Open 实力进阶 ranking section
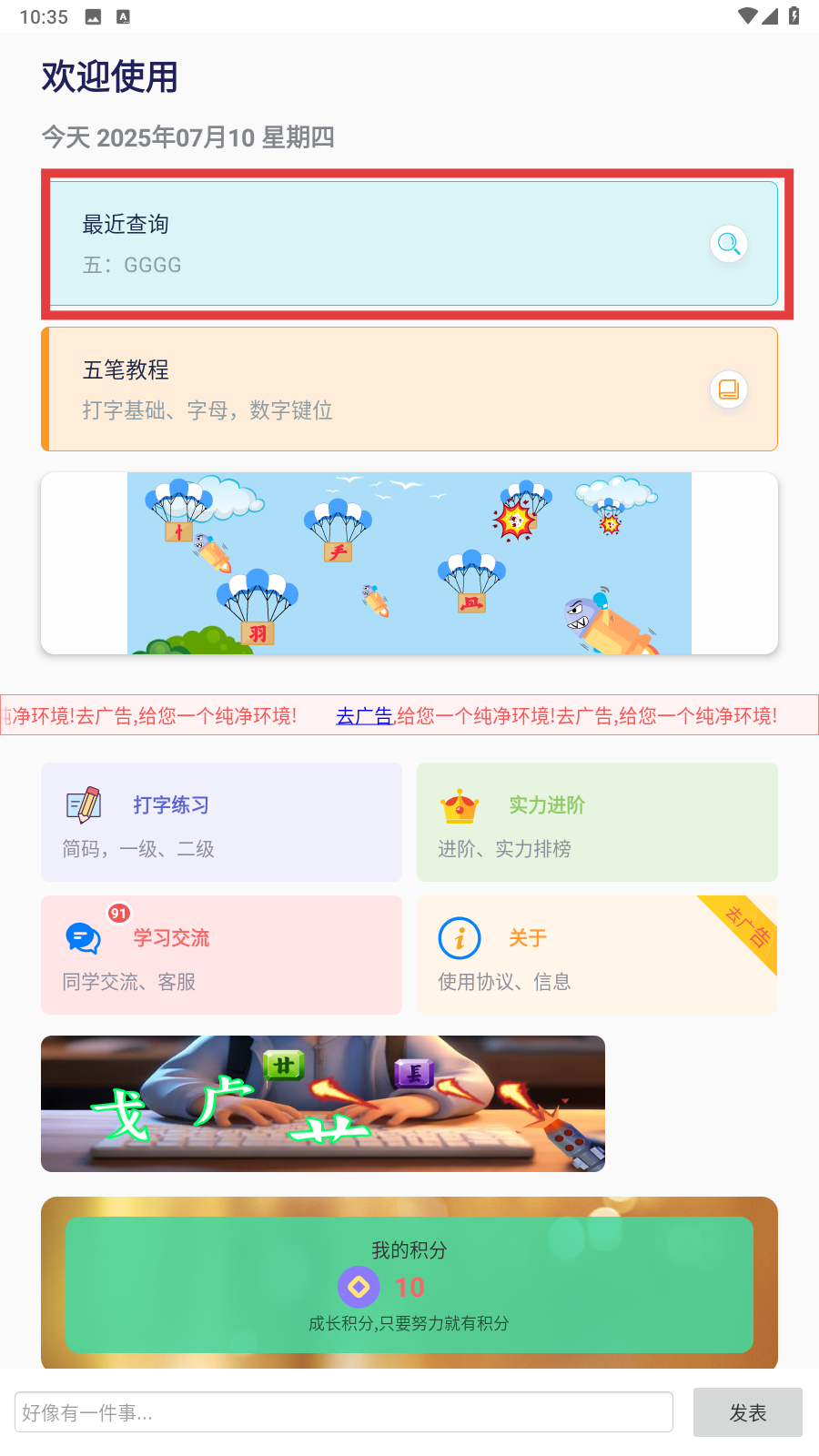 [597, 822]
